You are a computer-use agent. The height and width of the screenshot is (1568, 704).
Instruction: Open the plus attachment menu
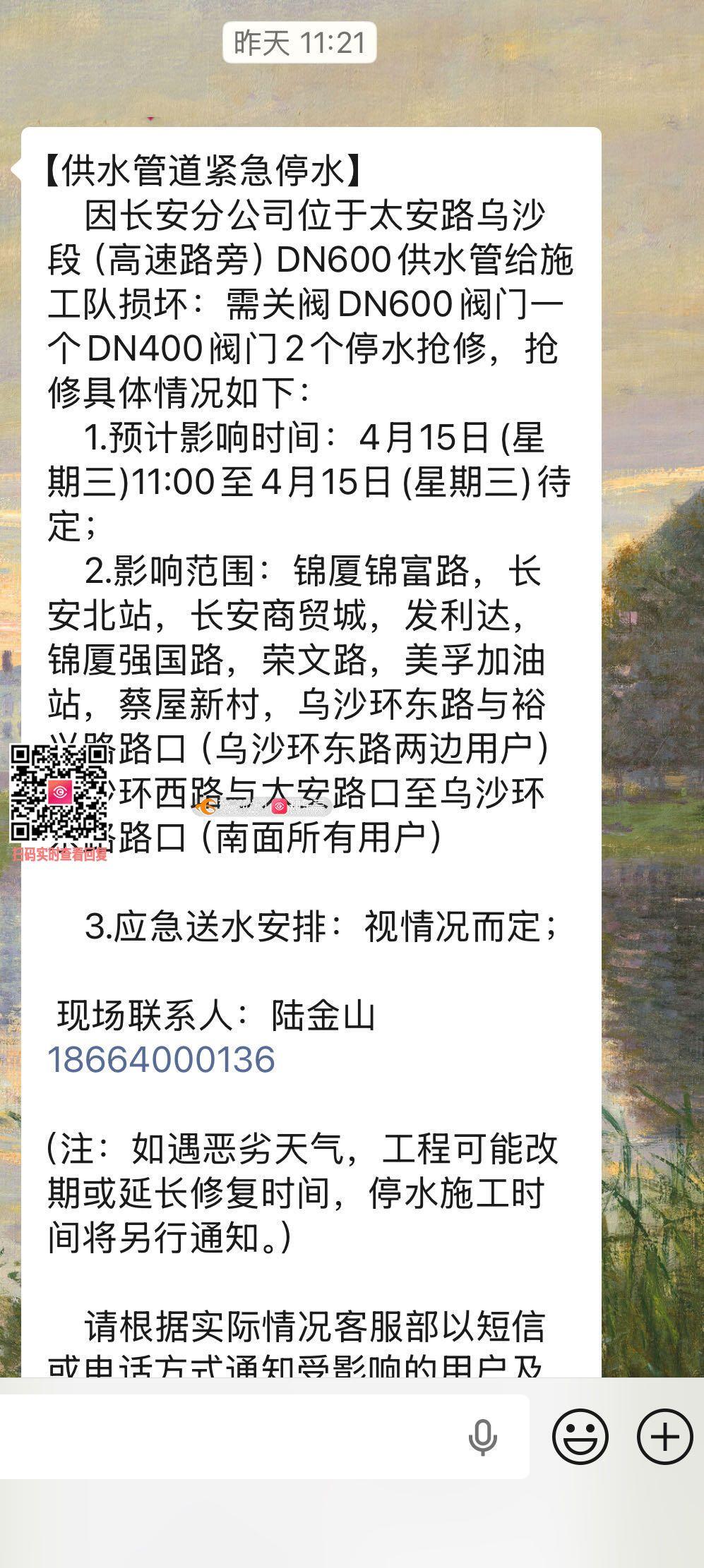click(664, 1437)
